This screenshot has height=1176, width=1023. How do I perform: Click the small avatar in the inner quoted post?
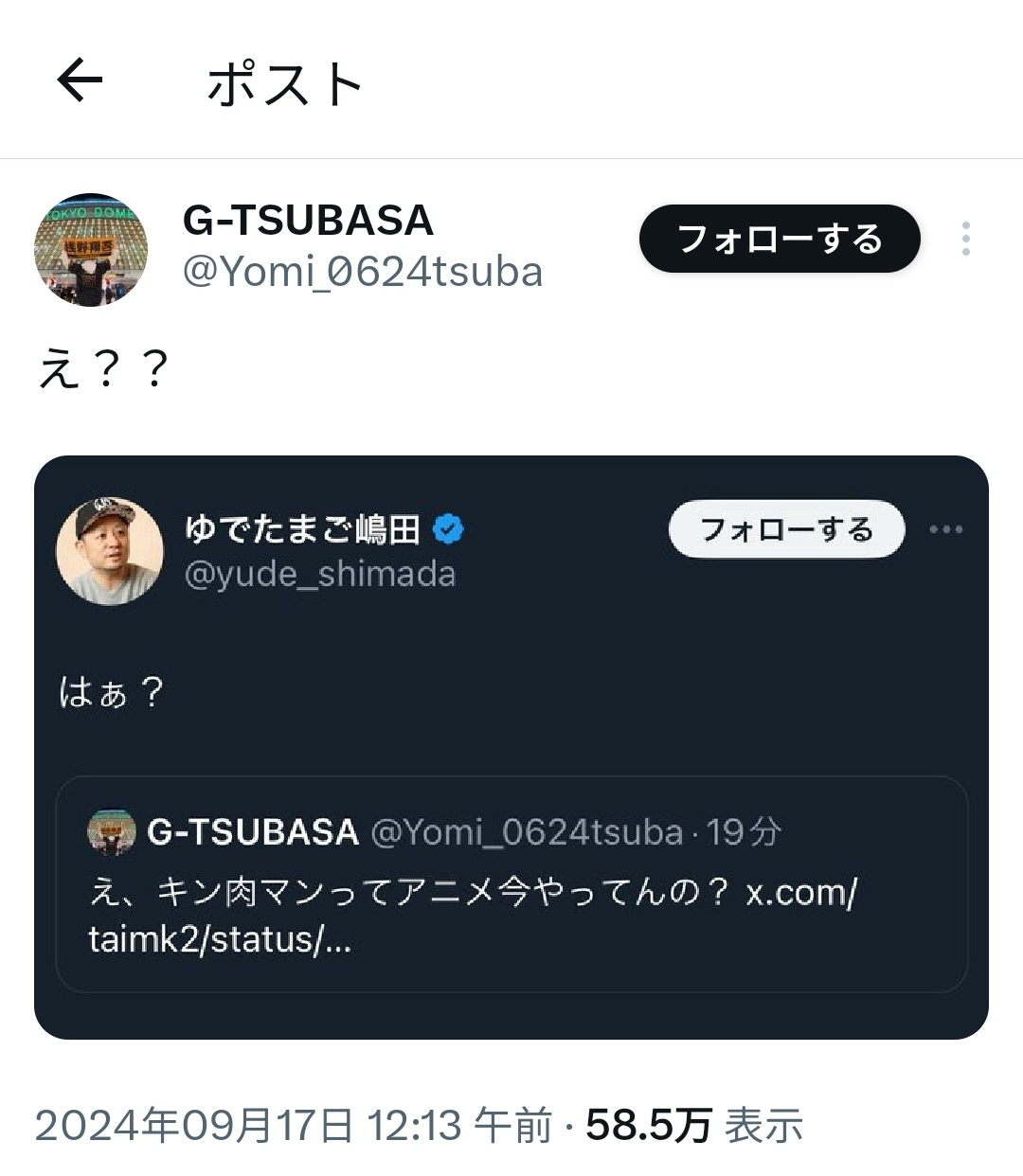111,831
